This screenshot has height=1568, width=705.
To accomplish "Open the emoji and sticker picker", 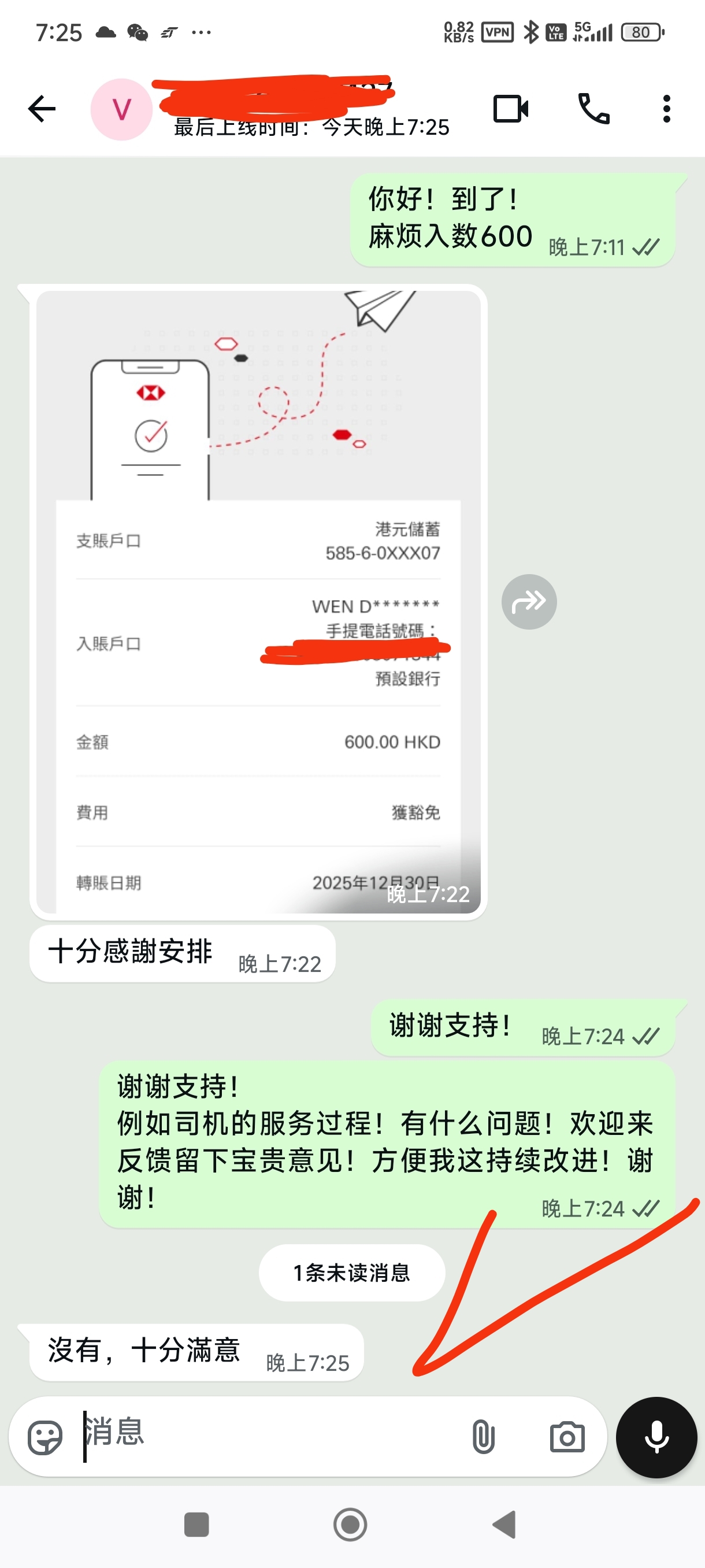I will [45, 1437].
